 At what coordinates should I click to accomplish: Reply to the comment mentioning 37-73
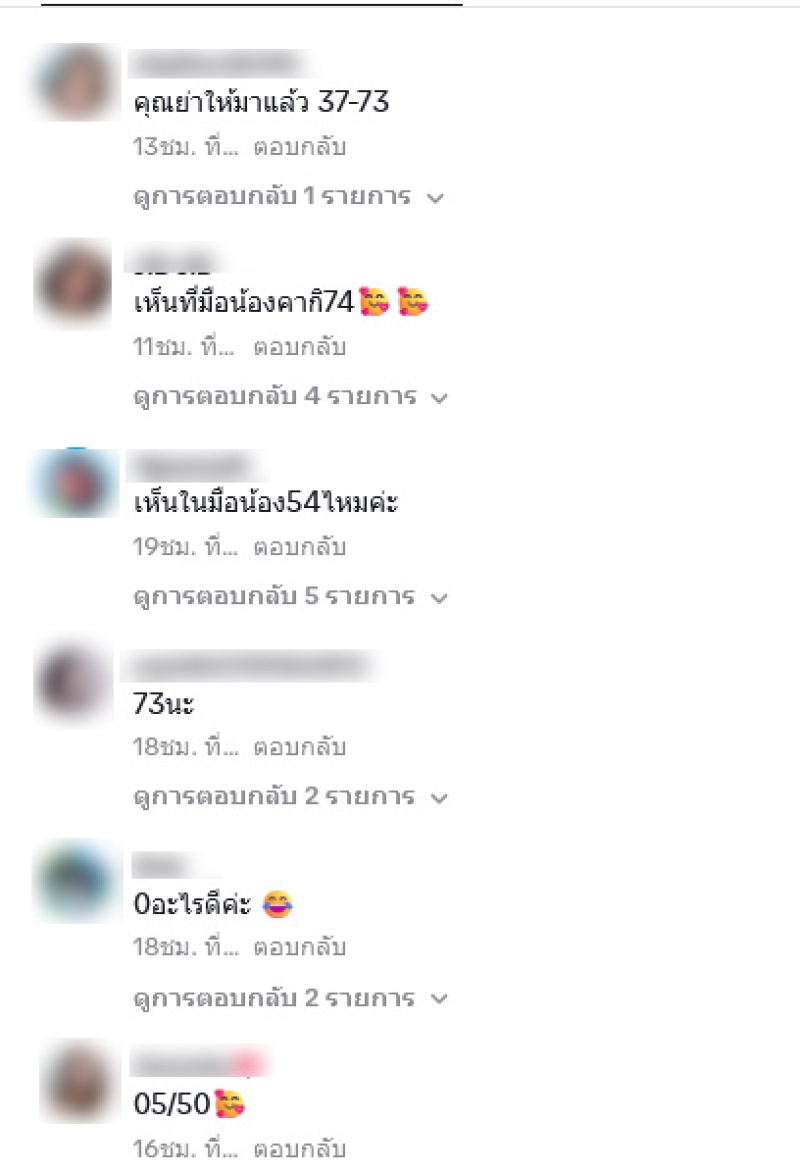click(x=299, y=148)
